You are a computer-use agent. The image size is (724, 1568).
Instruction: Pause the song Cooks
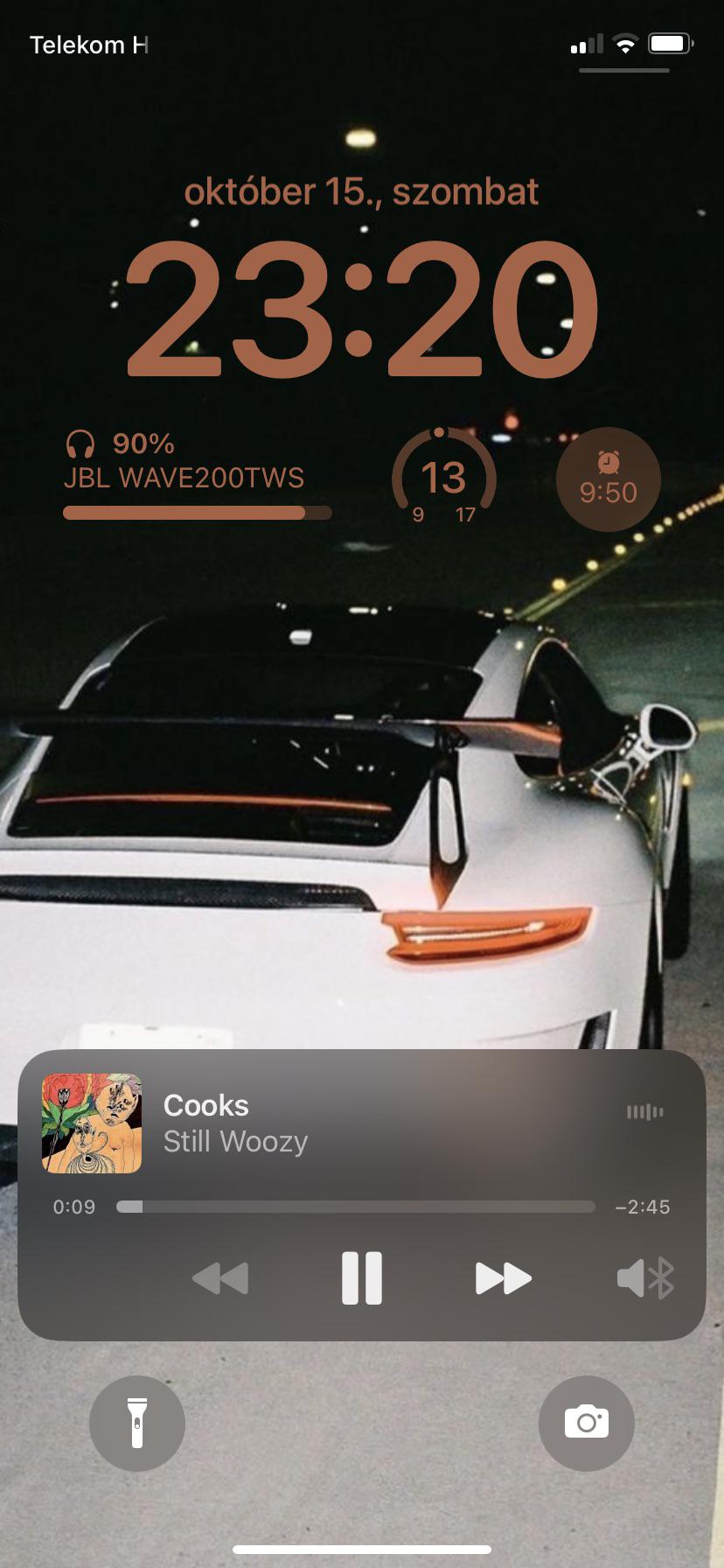coord(362,1278)
